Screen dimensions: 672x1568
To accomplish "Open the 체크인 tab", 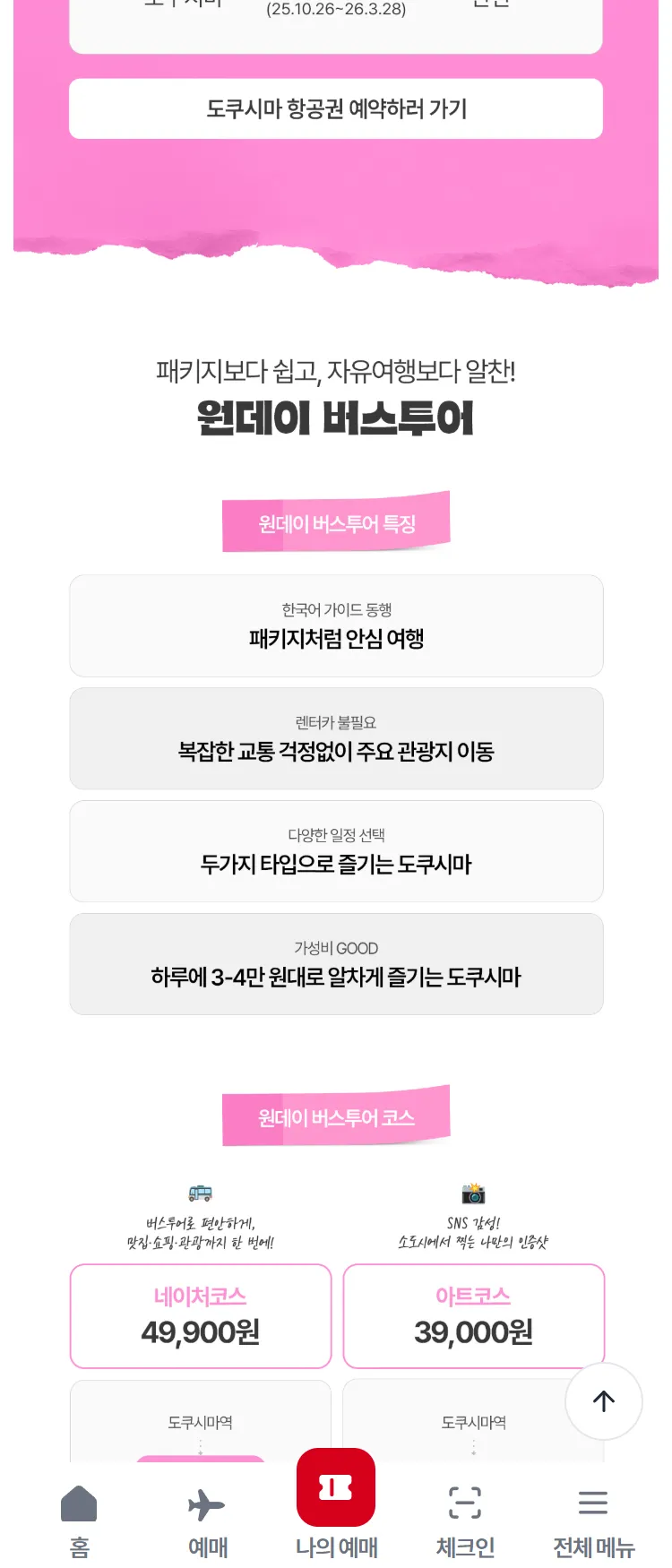I will pos(464,1520).
